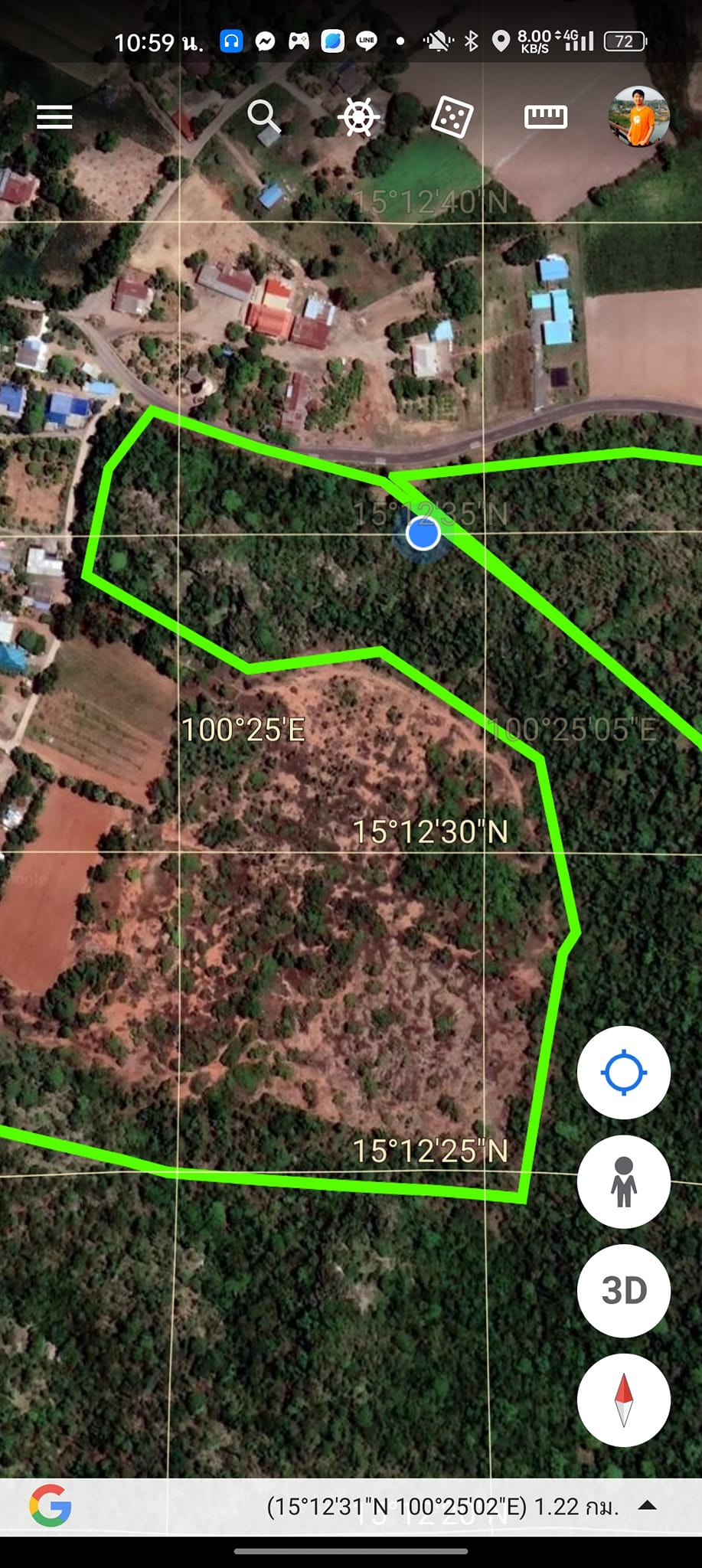Switch the map to 3D view
Screen dimensions: 702x1568
(x=624, y=1291)
